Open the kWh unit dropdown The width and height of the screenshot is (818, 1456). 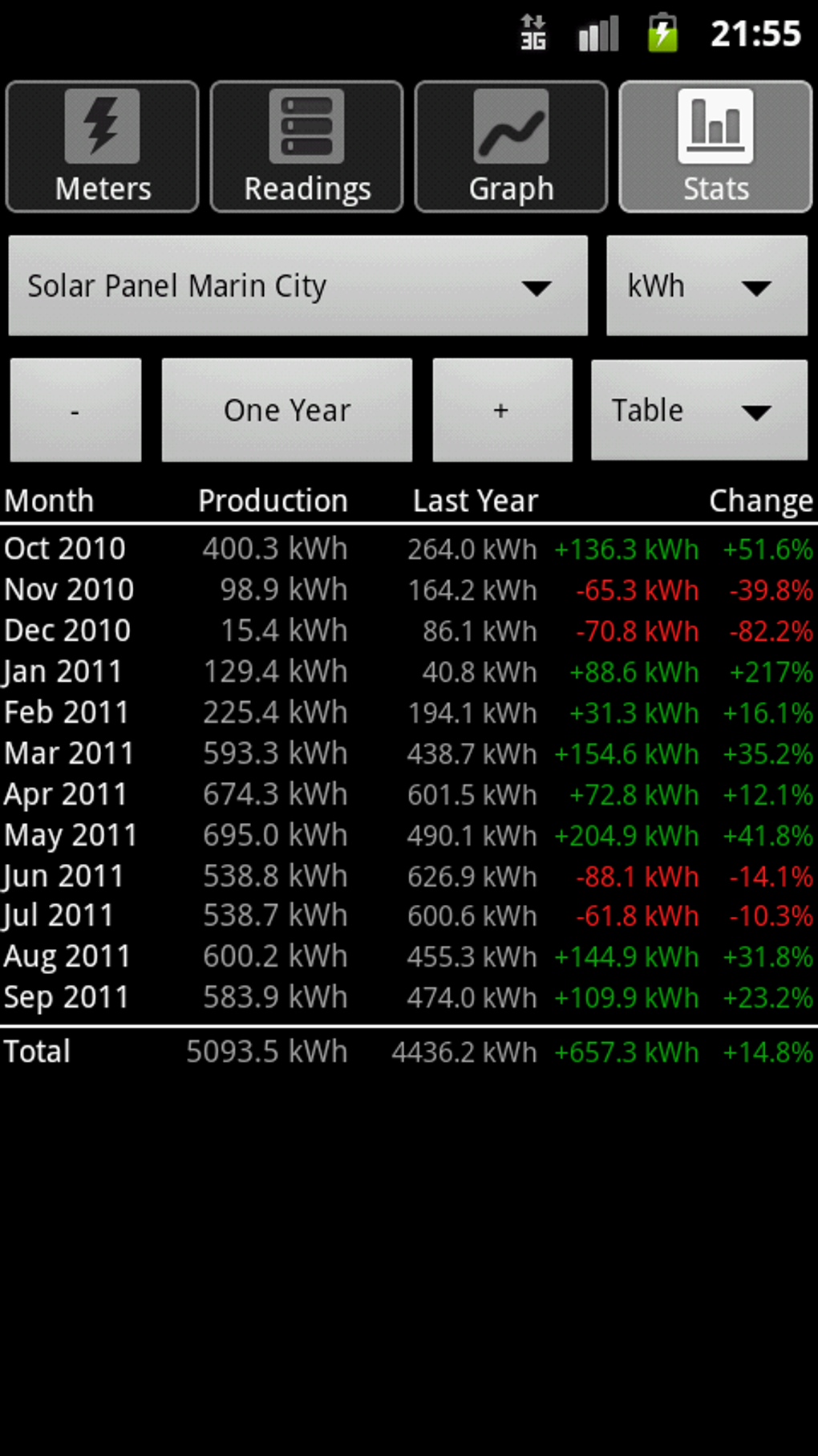(707, 285)
